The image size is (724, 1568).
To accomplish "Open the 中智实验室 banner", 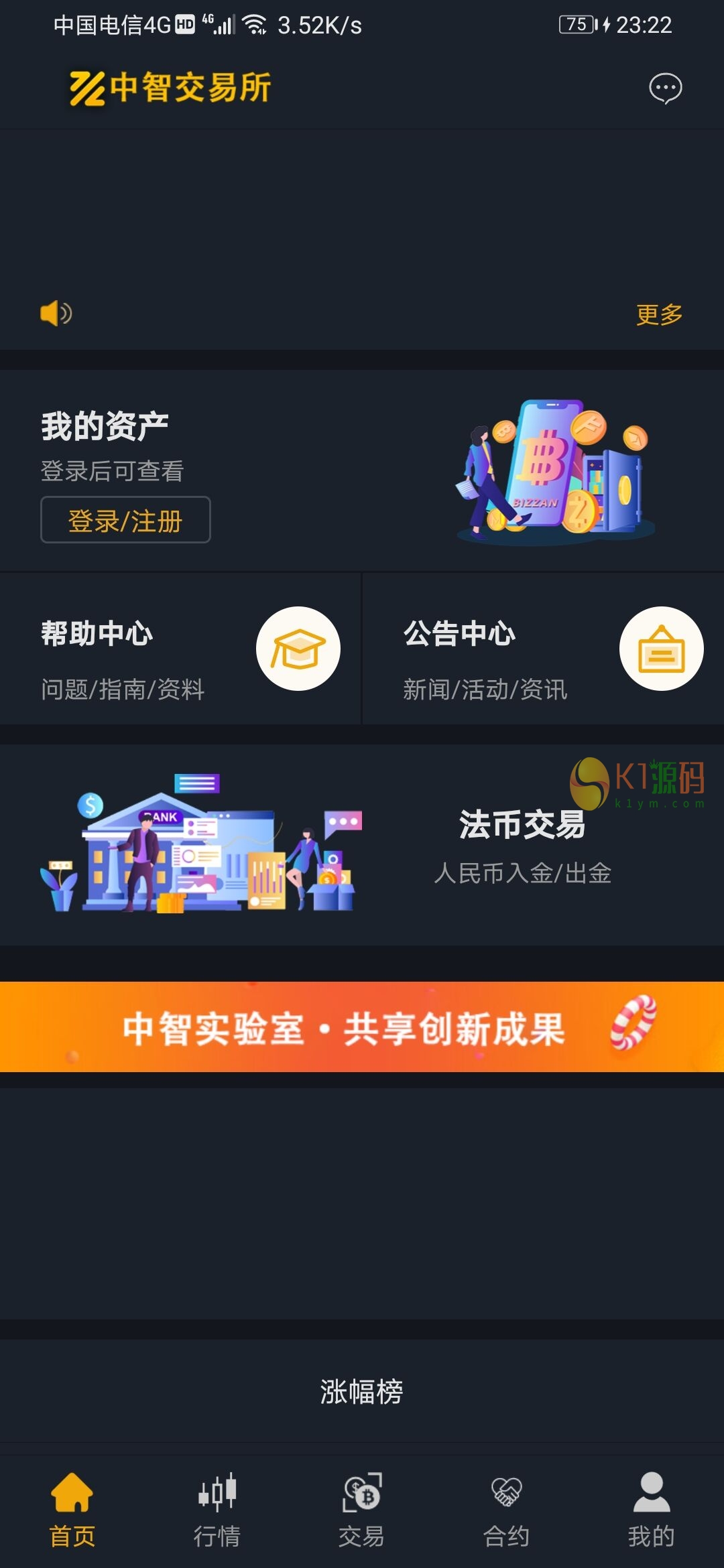I will (x=362, y=1027).
